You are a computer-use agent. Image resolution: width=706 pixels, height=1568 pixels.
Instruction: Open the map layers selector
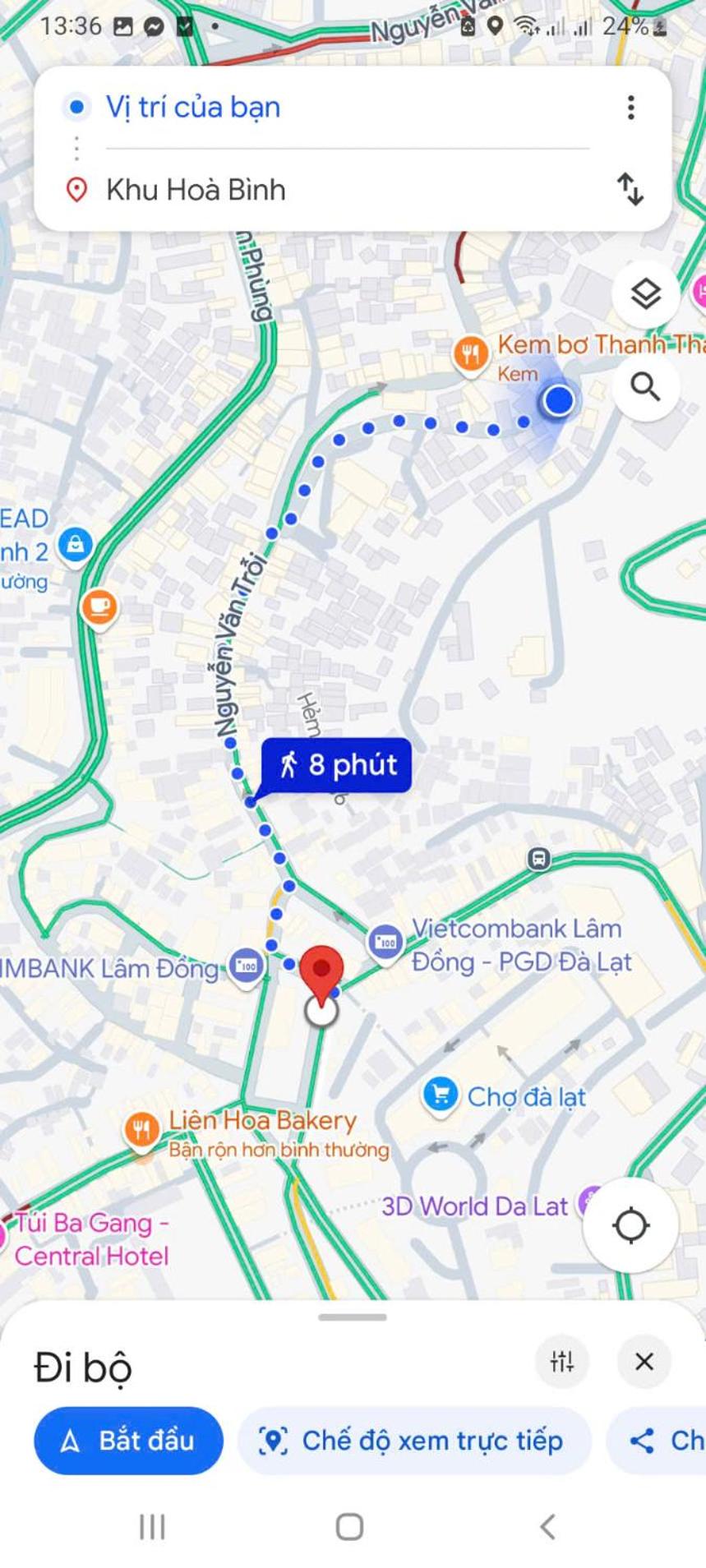645,294
